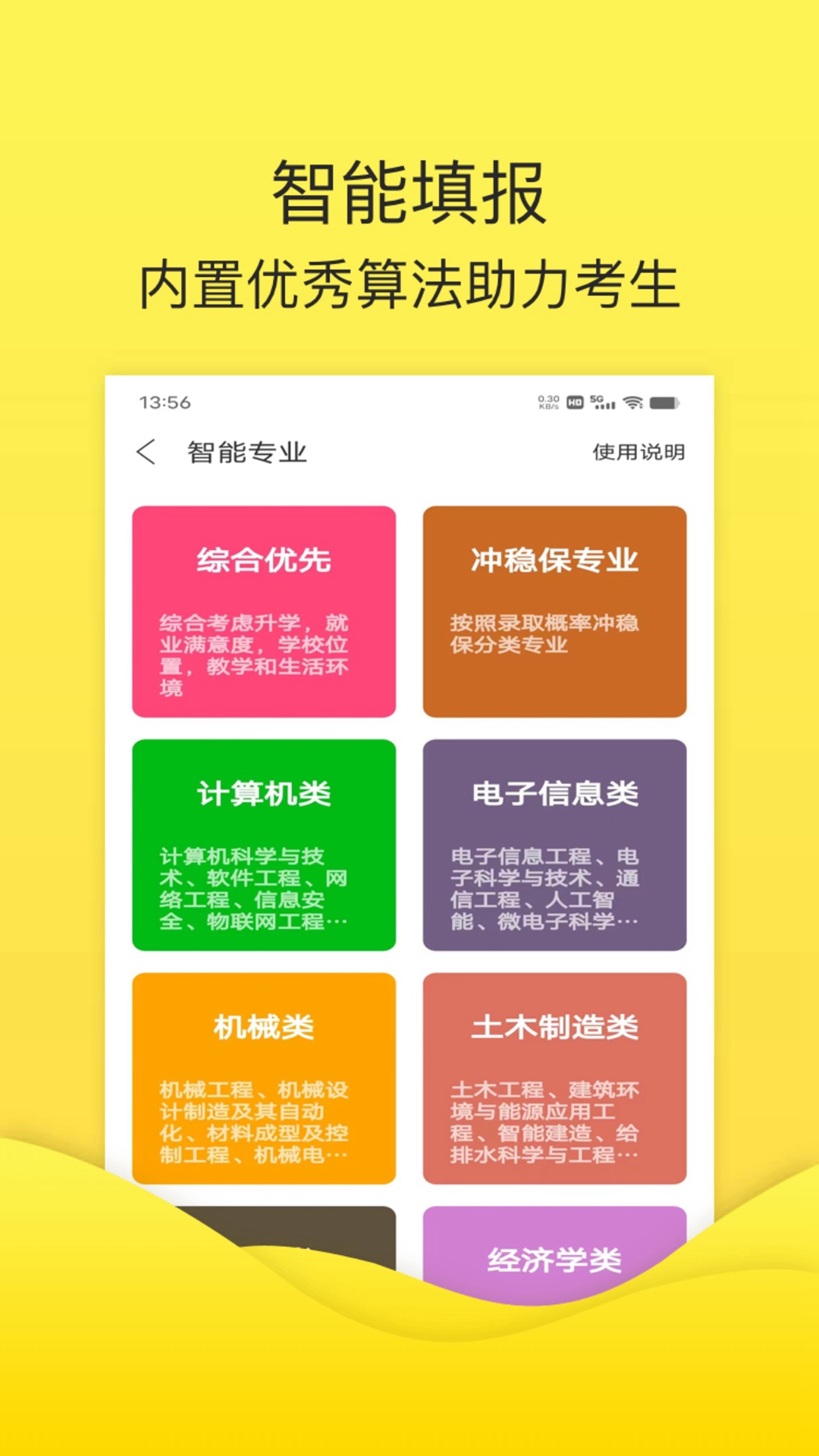Select the 计算机类 category

[x=265, y=844]
